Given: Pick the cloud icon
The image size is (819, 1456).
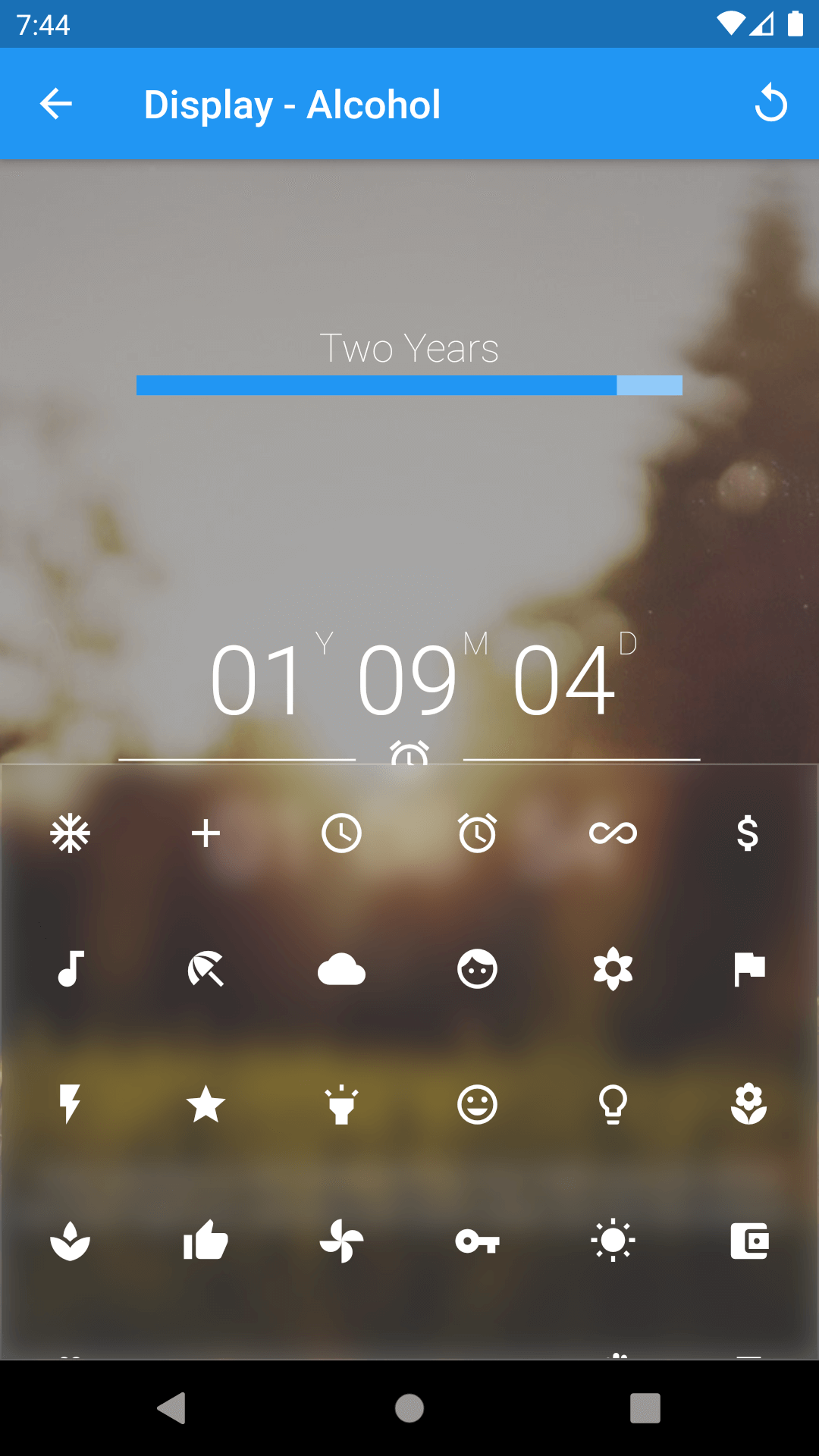Looking at the screenshot, I should tap(341, 969).
